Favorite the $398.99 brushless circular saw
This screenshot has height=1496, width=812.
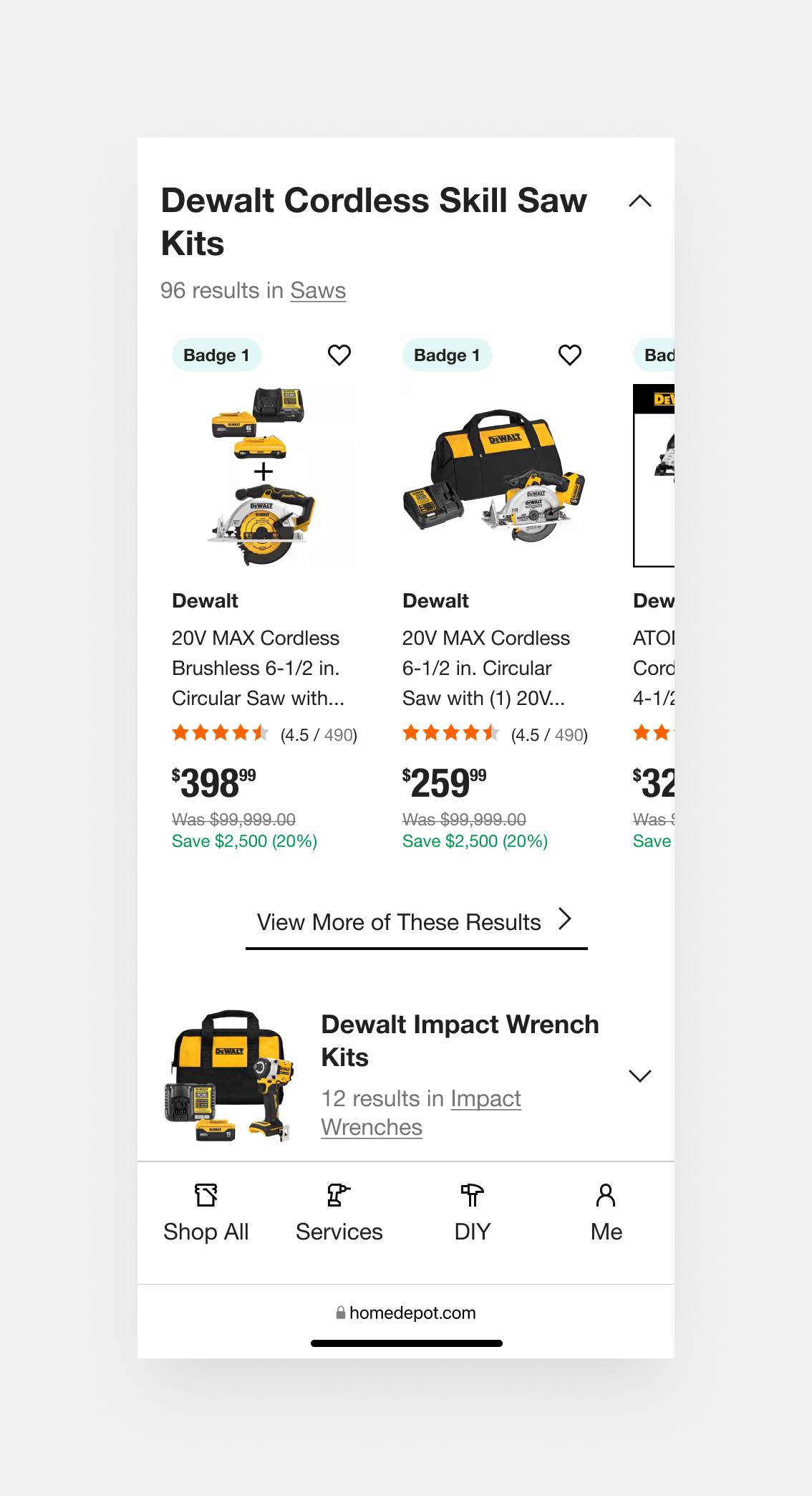point(339,355)
